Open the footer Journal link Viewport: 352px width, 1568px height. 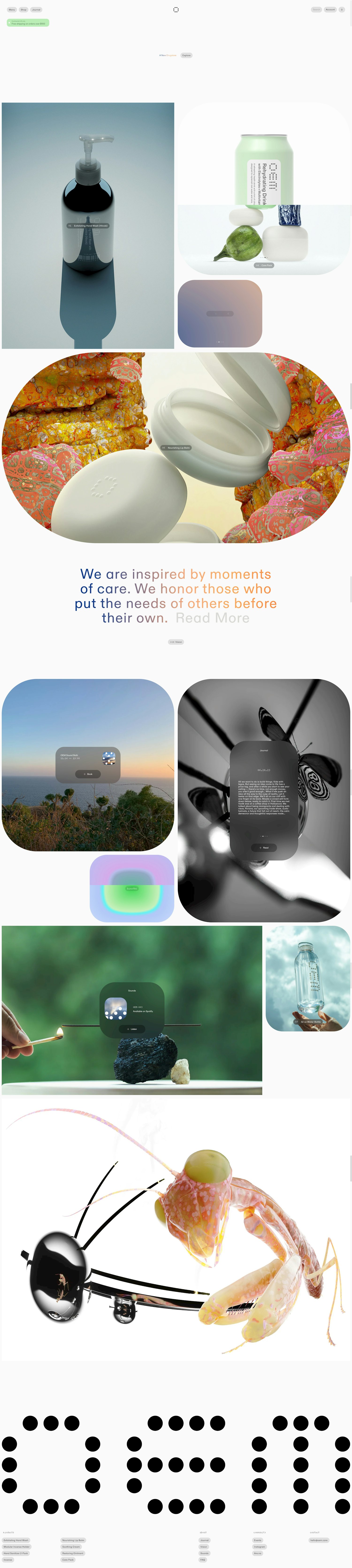(204, 1540)
